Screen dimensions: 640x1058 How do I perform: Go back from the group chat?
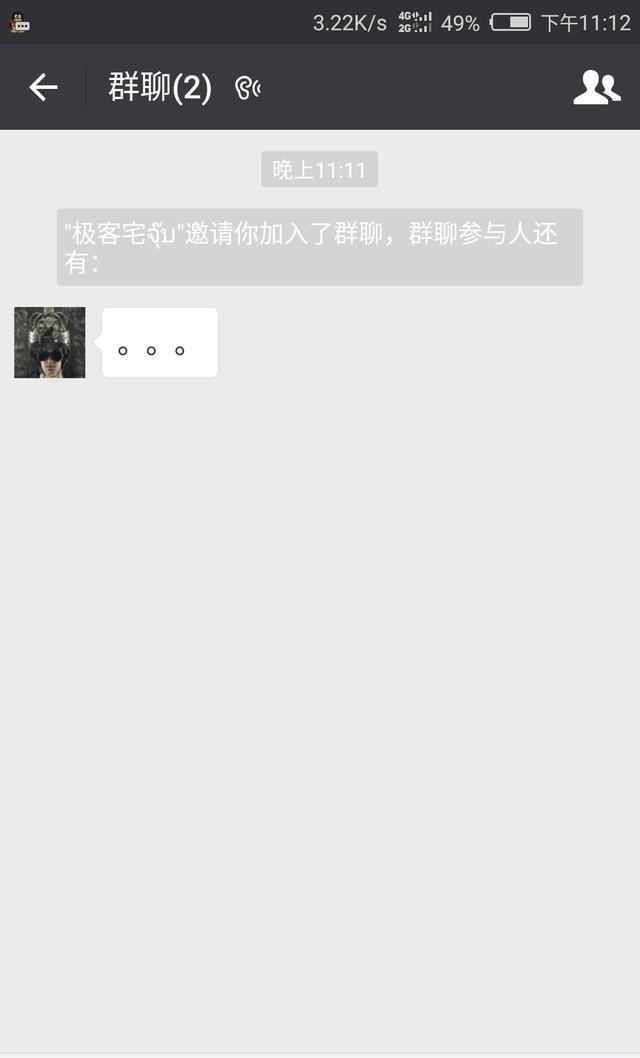coord(43,88)
